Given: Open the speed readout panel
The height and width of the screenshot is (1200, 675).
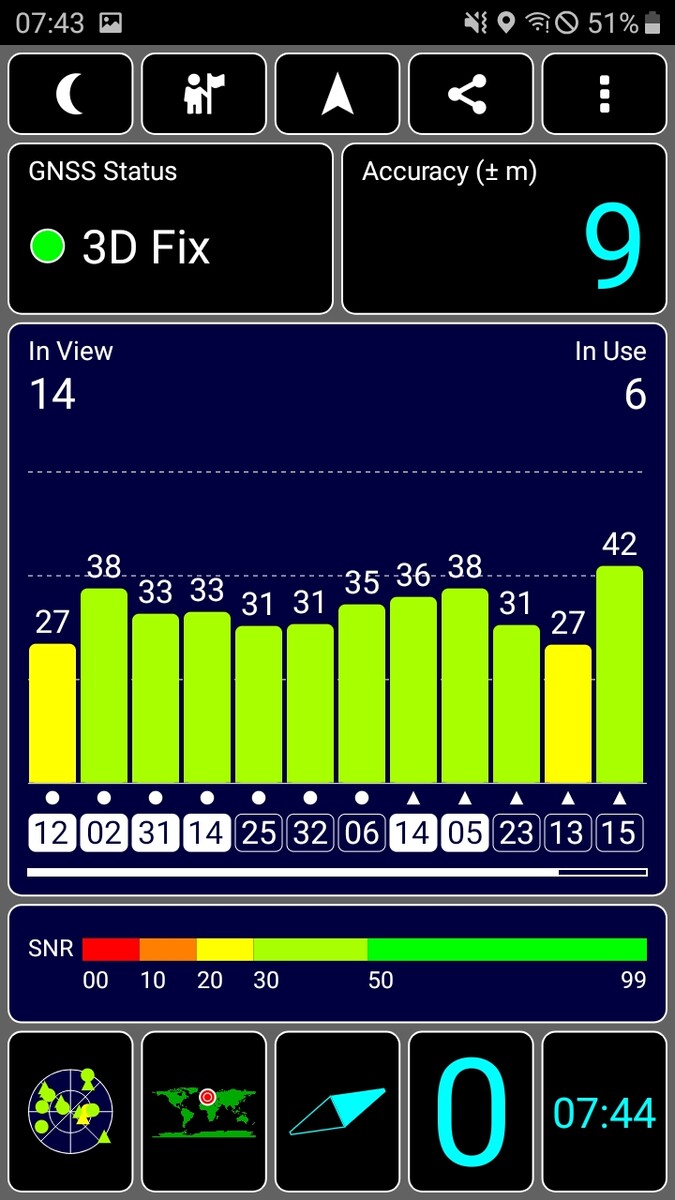Looking at the screenshot, I should [x=471, y=1111].
